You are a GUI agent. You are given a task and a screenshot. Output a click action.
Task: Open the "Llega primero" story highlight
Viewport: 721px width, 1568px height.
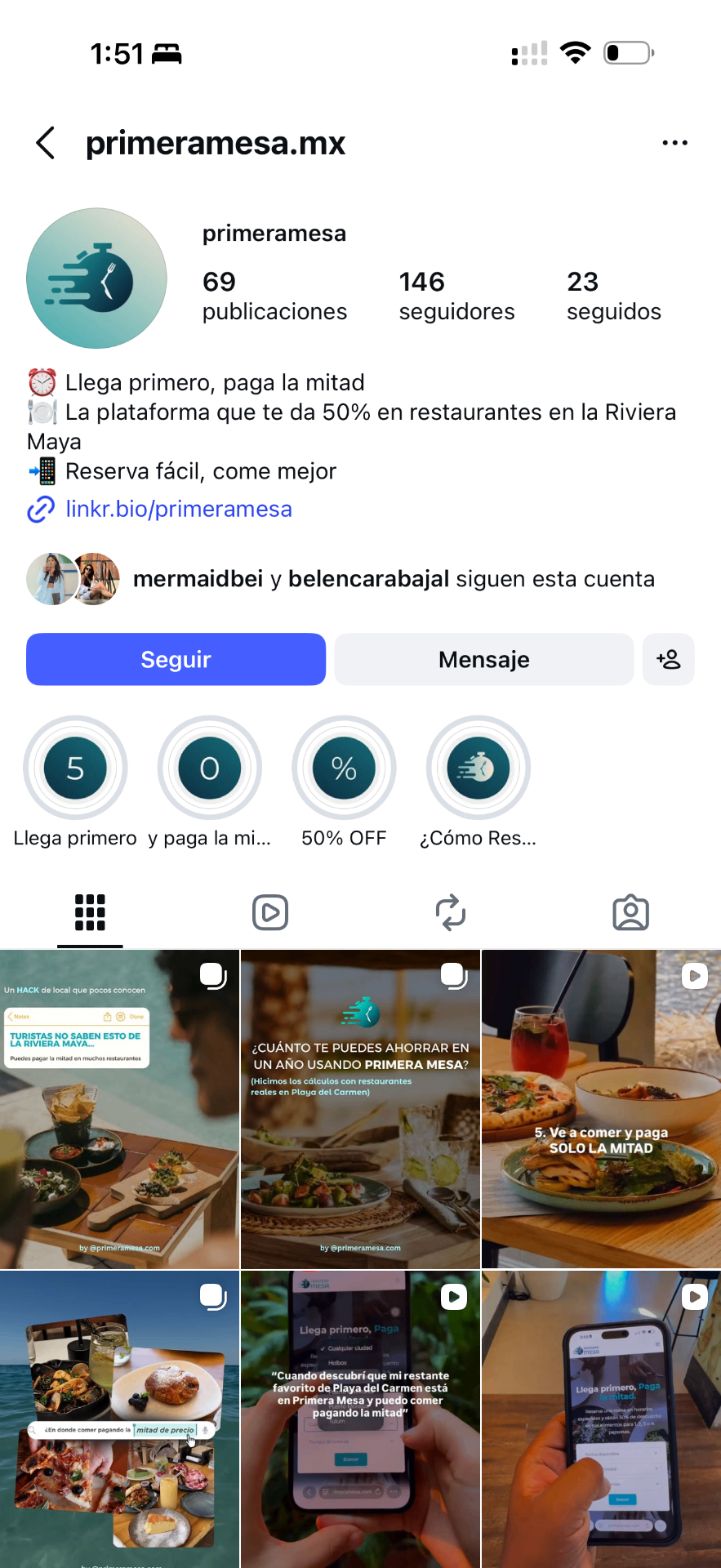click(75, 768)
